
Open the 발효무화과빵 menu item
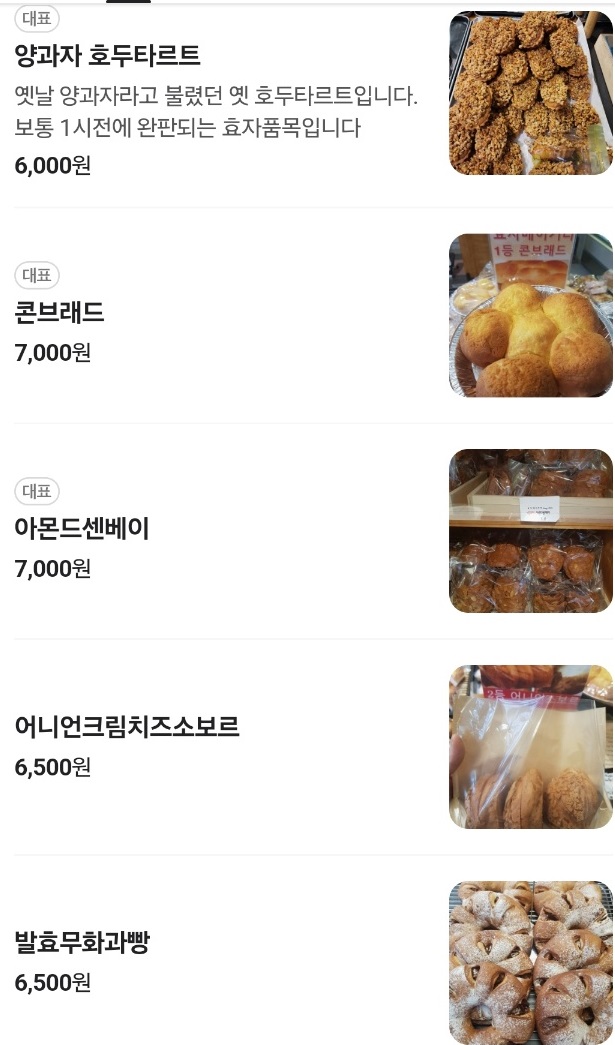click(82, 942)
